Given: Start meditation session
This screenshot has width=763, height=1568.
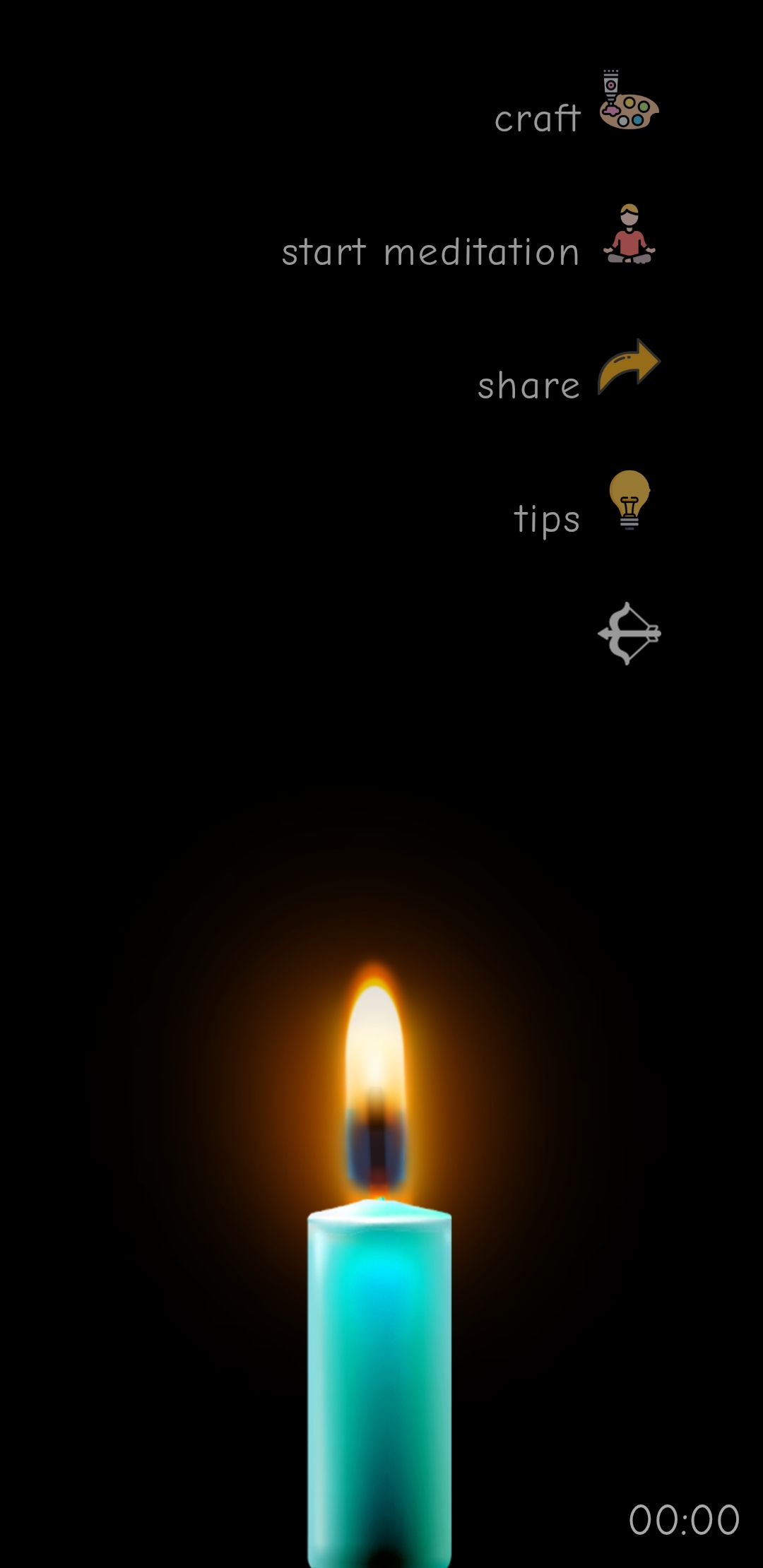Looking at the screenshot, I should coord(629,235).
